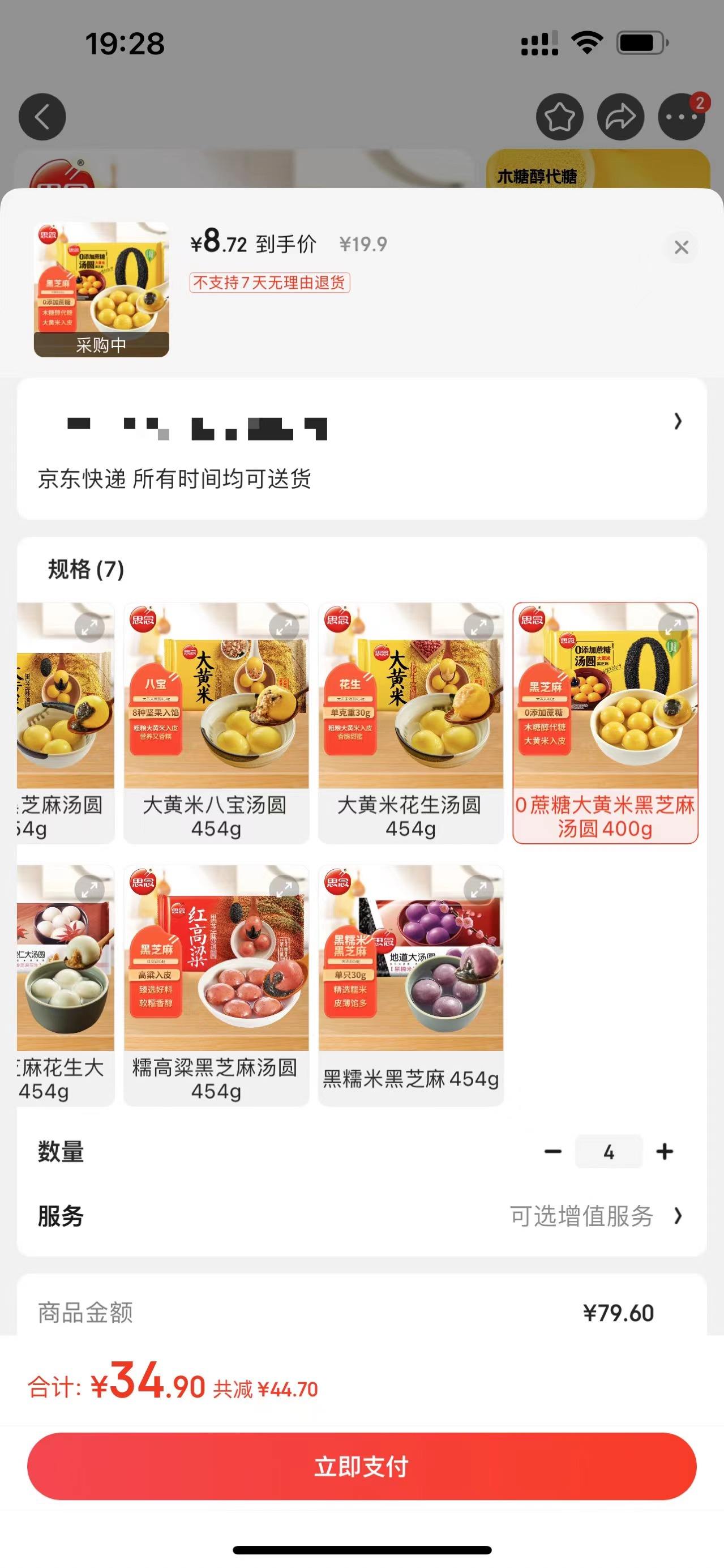This screenshot has height=1568, width=724.
Task: Favorite this product with star icon
Action: 559,117
